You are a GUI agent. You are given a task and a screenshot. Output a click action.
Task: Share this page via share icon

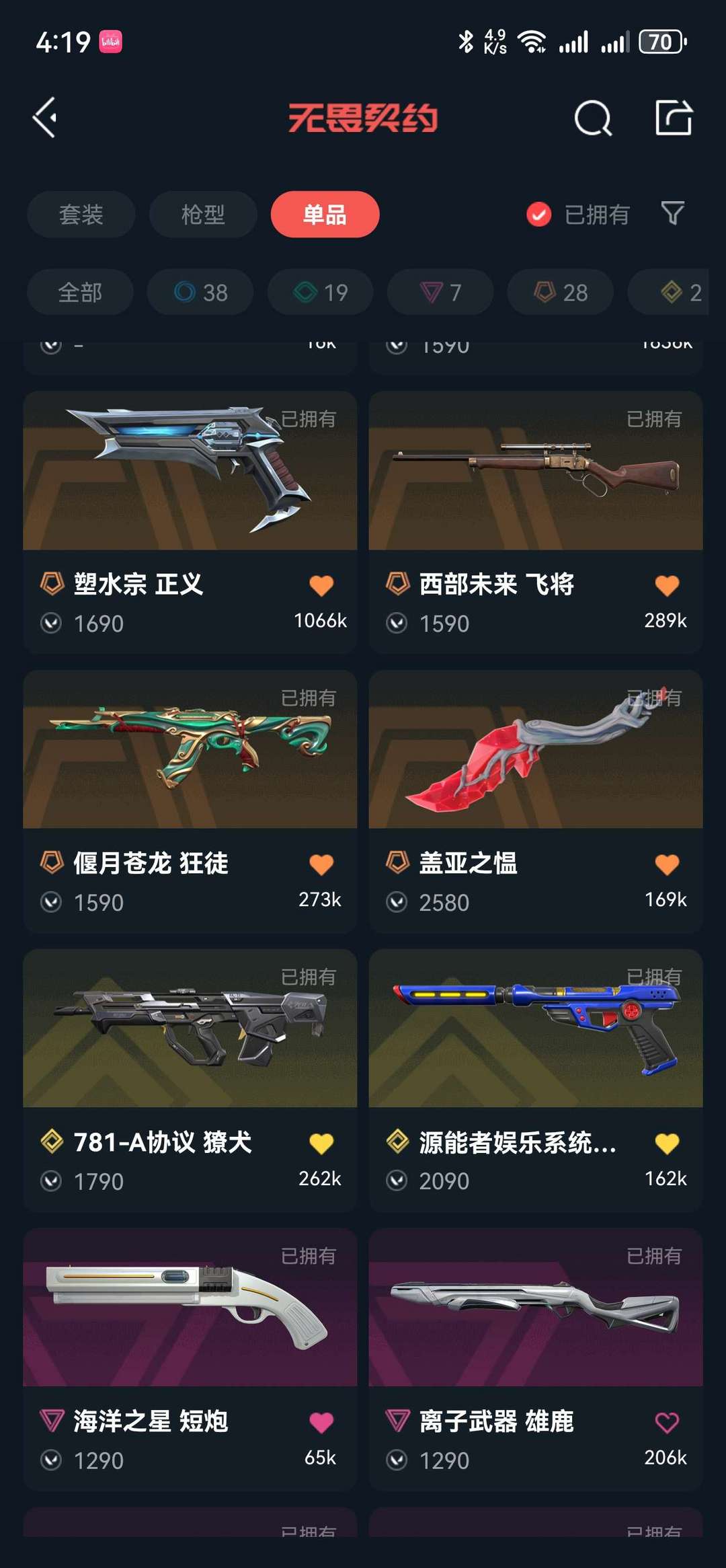[x=674, y=118]
